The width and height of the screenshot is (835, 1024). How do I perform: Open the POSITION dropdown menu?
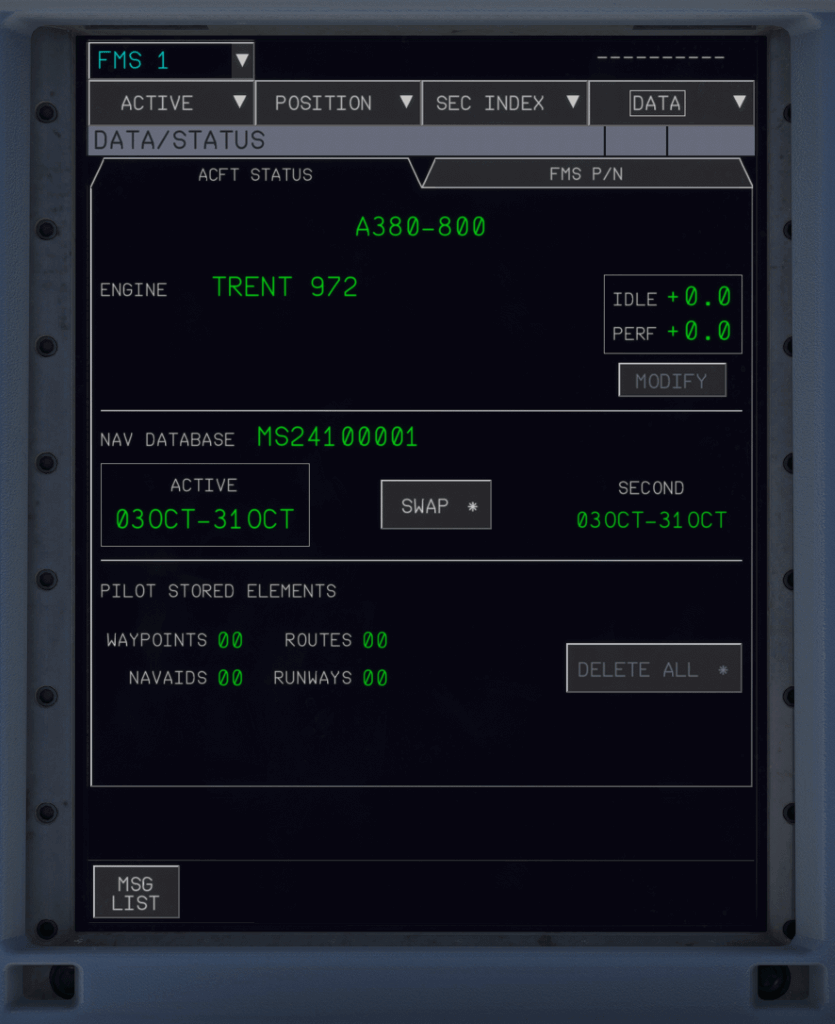[338, 103]
